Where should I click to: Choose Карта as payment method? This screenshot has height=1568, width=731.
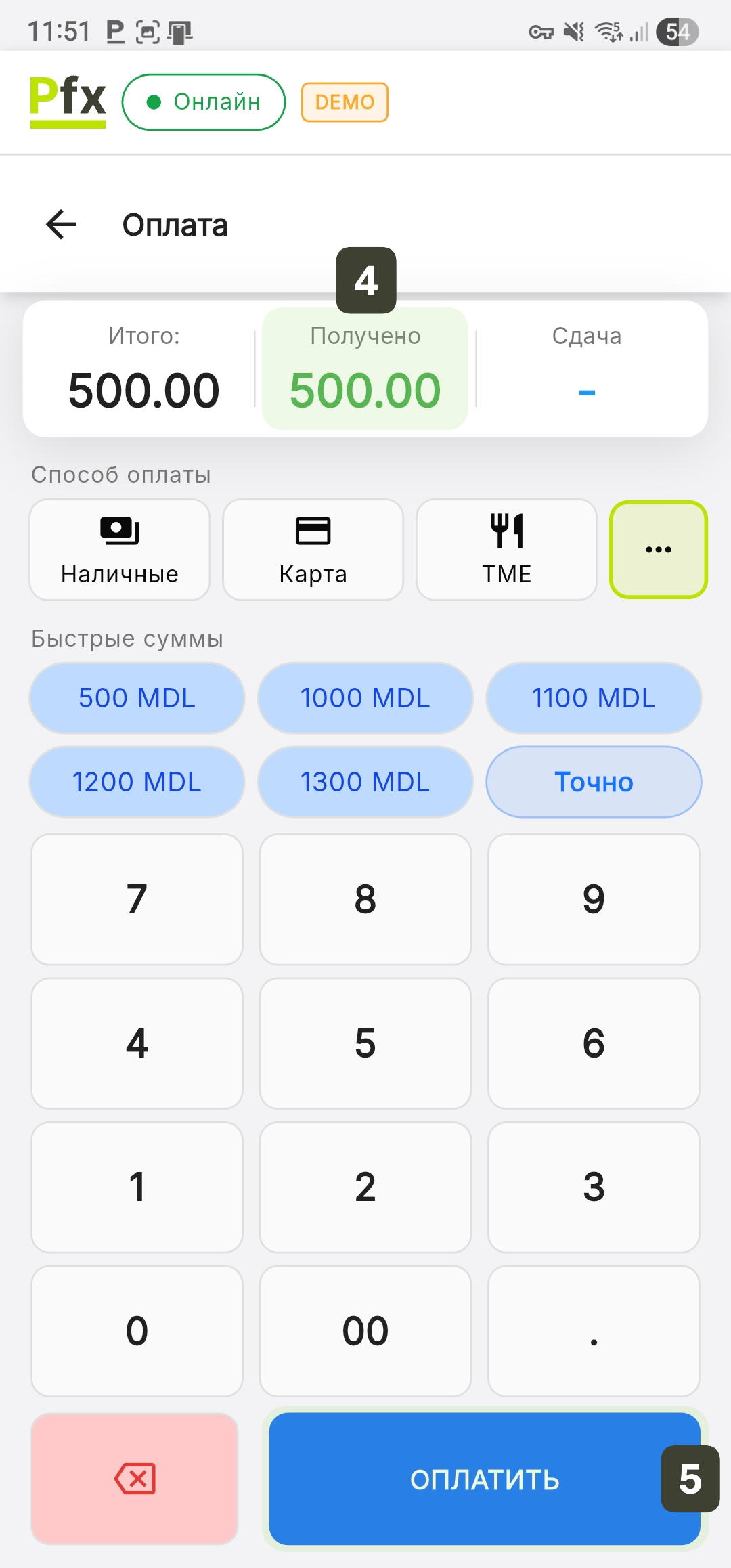(x=313, y=550)
